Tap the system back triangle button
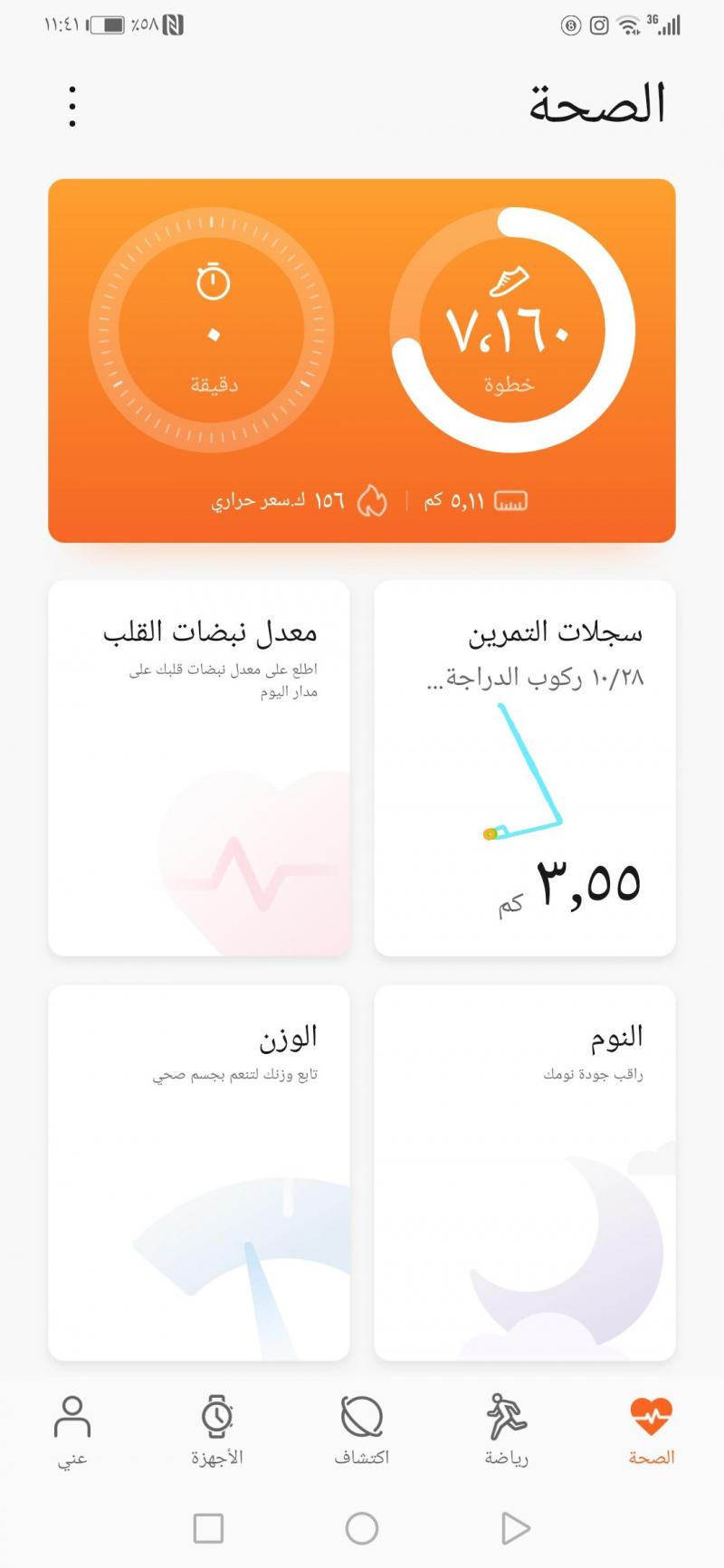The width and height of the screenshot is (724, 1568). [x=515, y=1528]
